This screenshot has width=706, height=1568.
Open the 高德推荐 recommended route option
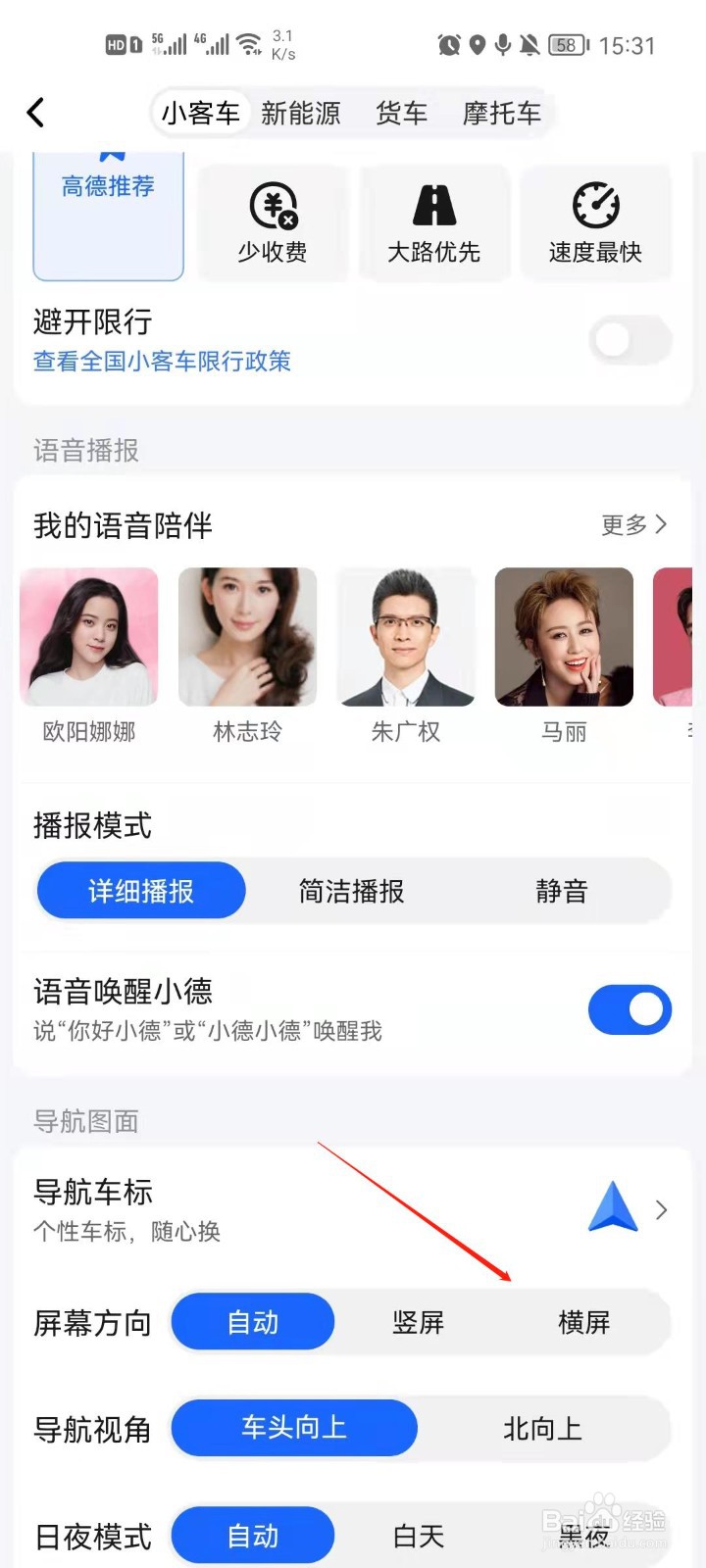tap(108, 214)
